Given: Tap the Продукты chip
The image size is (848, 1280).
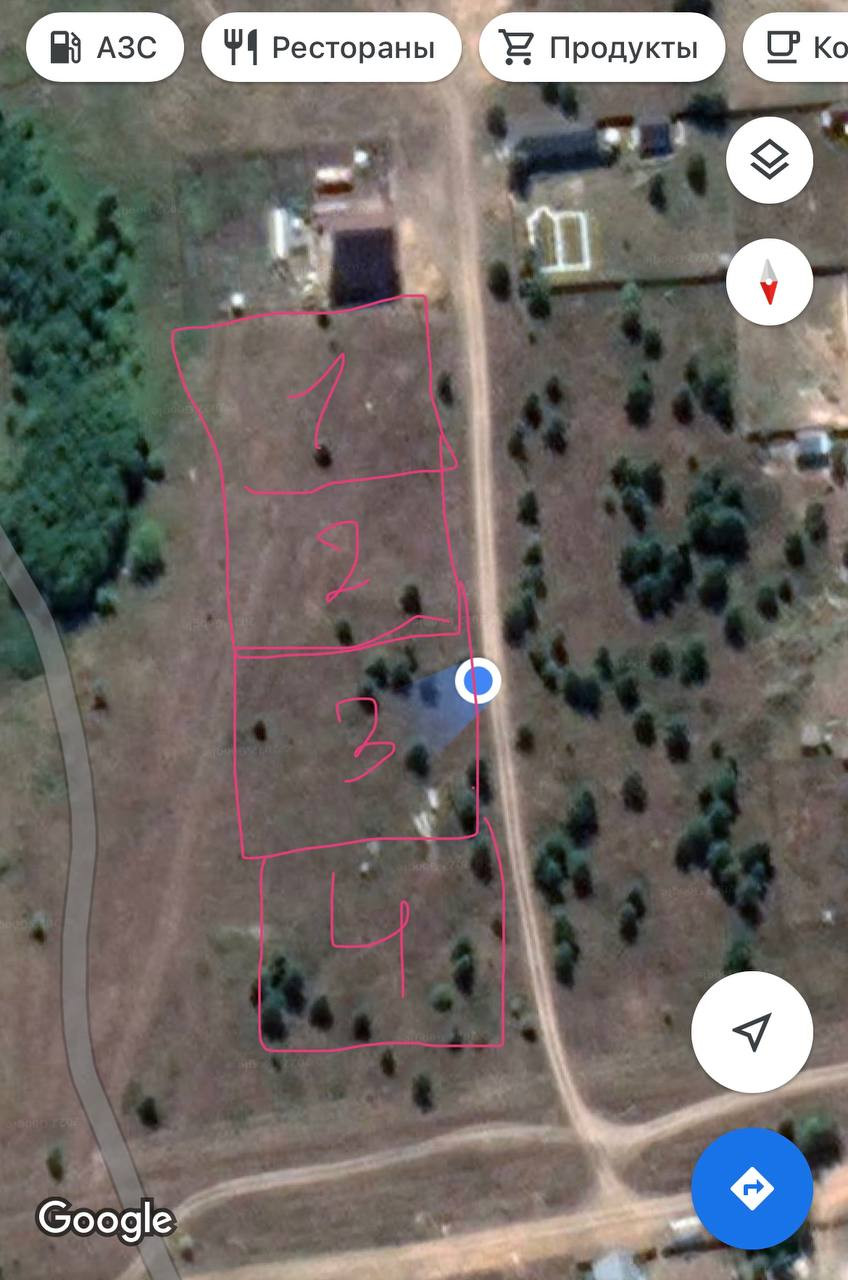Looking at the screenshot, I should coord(602,47).
